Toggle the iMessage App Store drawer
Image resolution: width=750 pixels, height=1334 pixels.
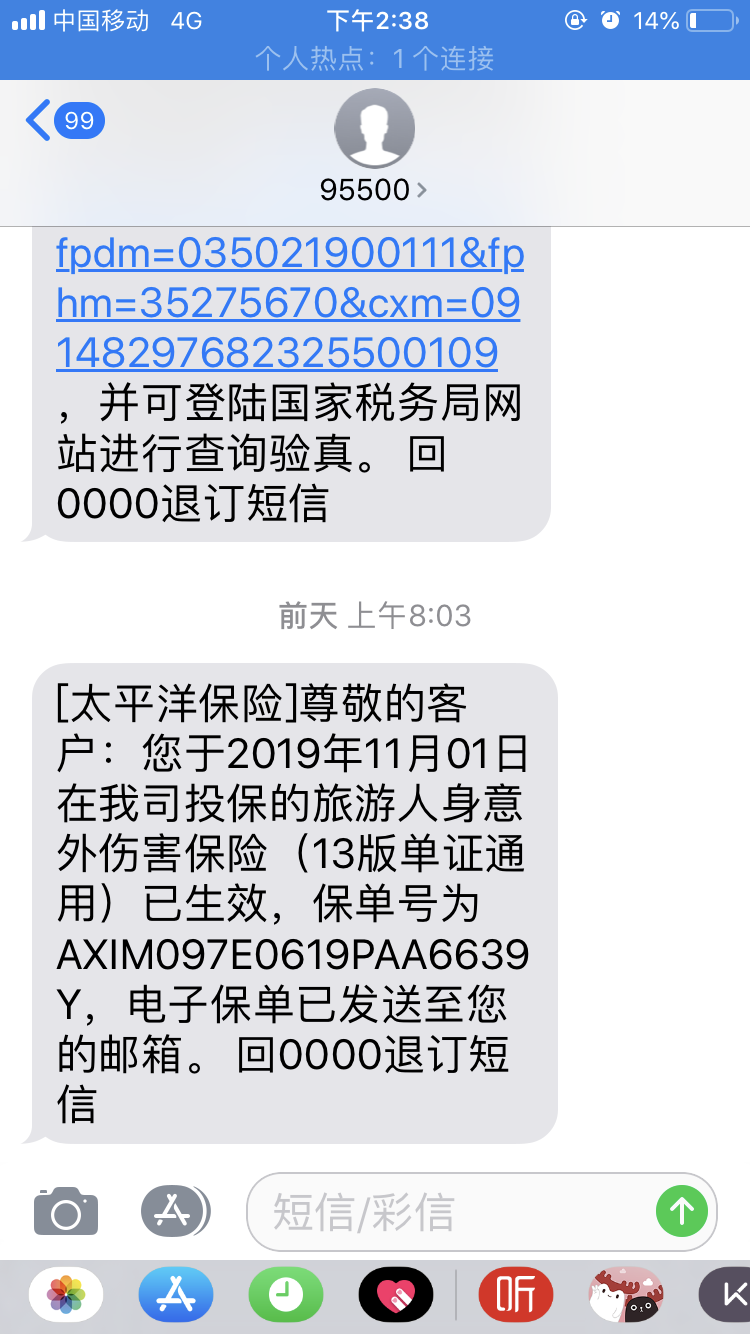coord(174,1212)
